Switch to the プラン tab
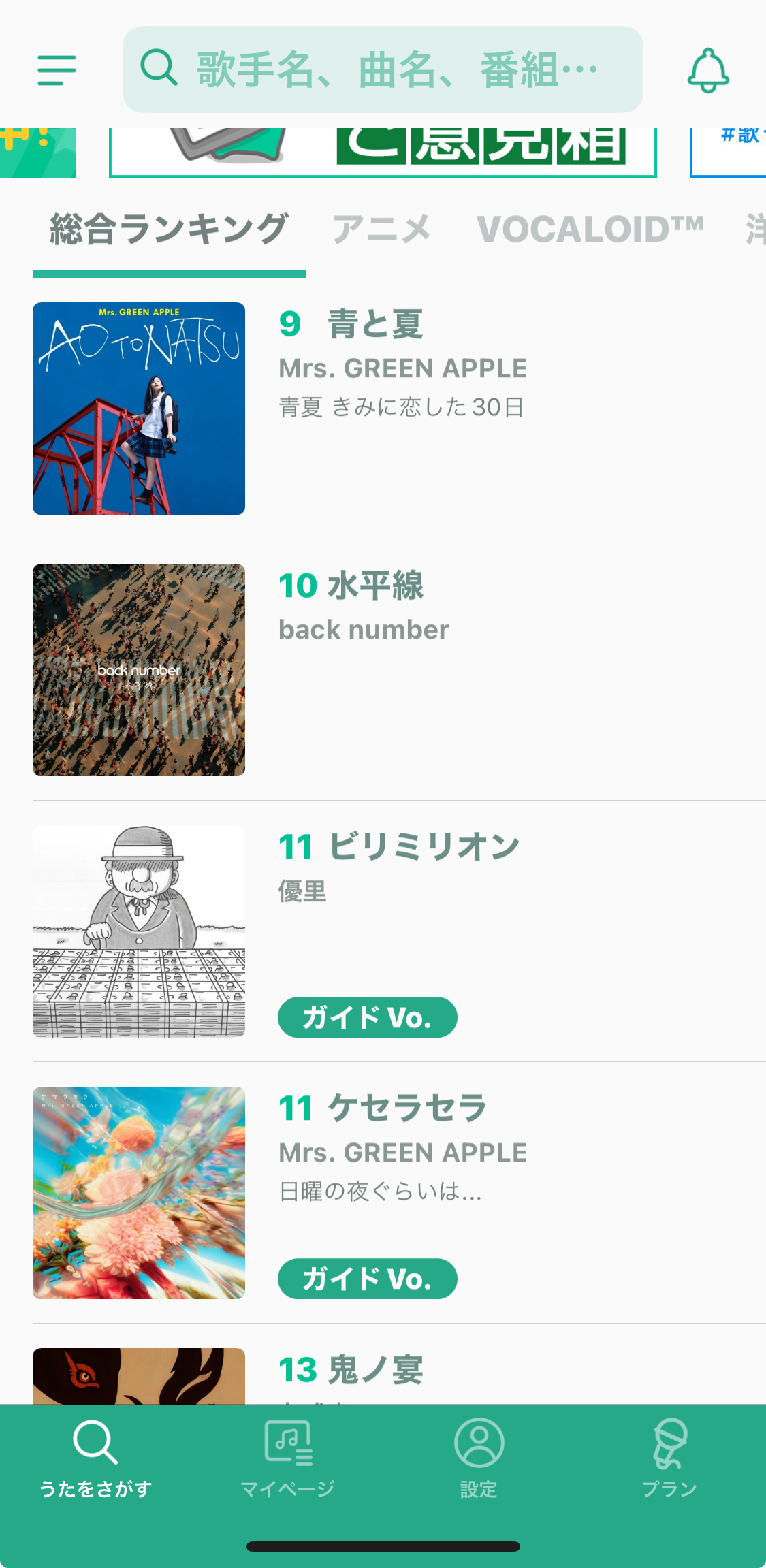 point(670,1458)
